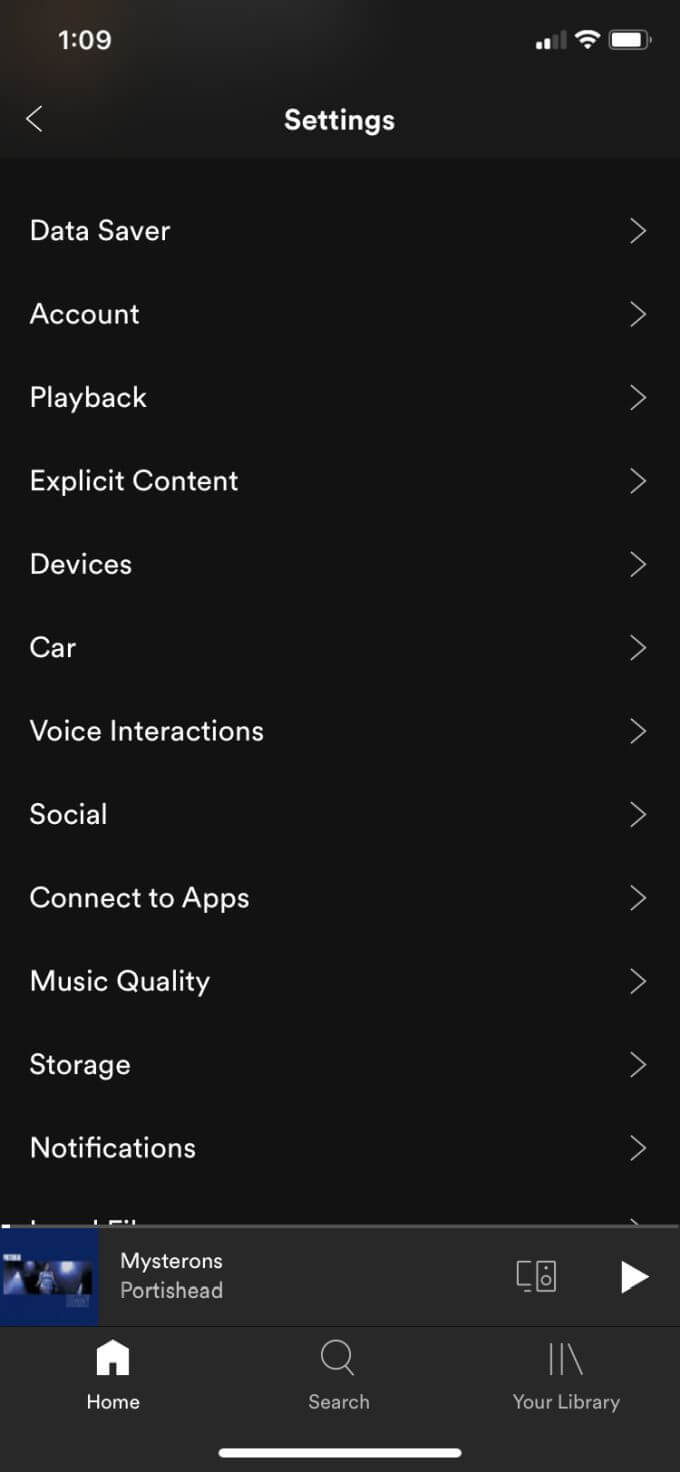Open Explicit Content settings
Viewport: 680px width, 1472px height.
pos(339,481)
